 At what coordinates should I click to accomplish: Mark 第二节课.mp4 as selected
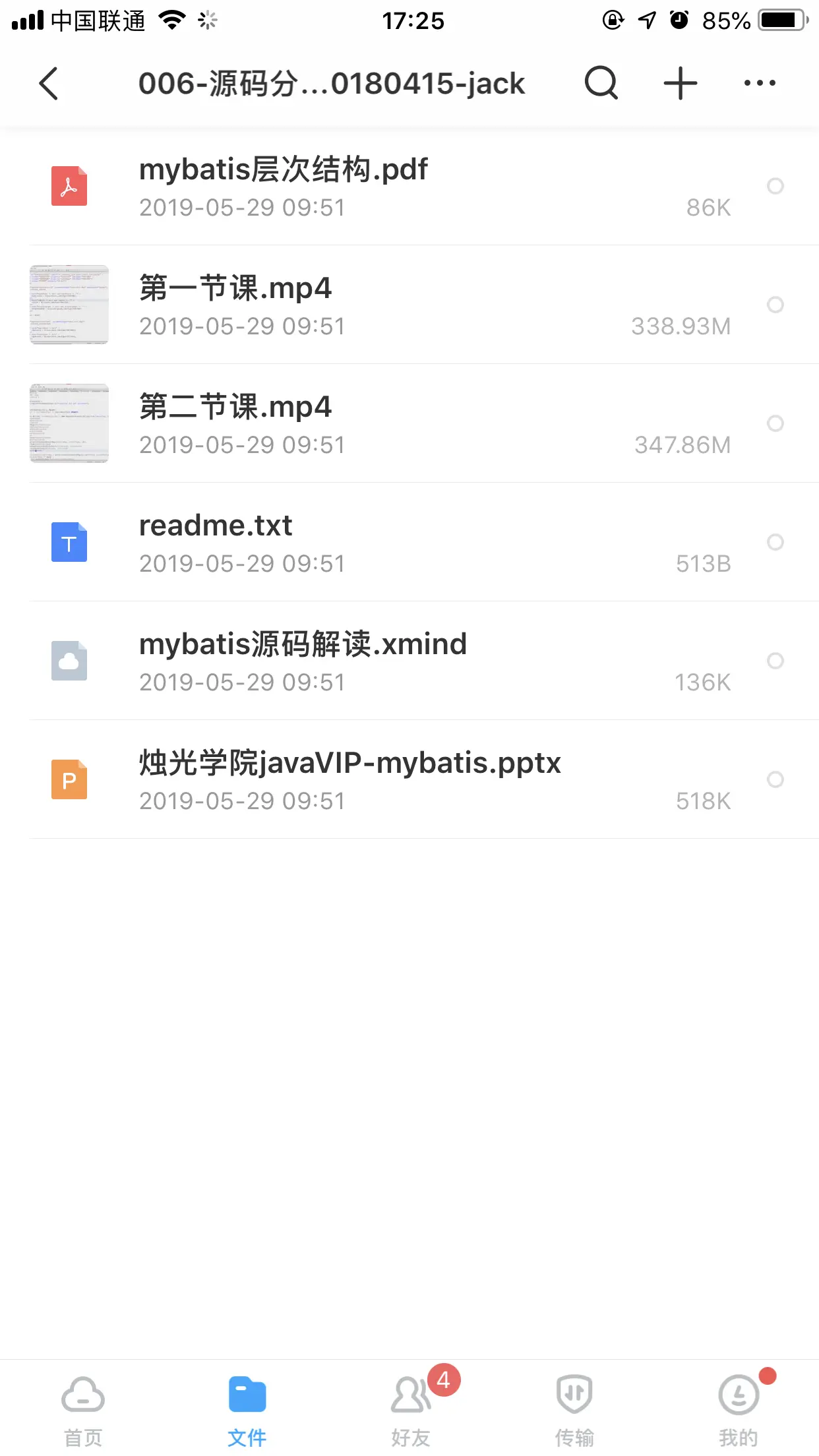click(775, 423)
